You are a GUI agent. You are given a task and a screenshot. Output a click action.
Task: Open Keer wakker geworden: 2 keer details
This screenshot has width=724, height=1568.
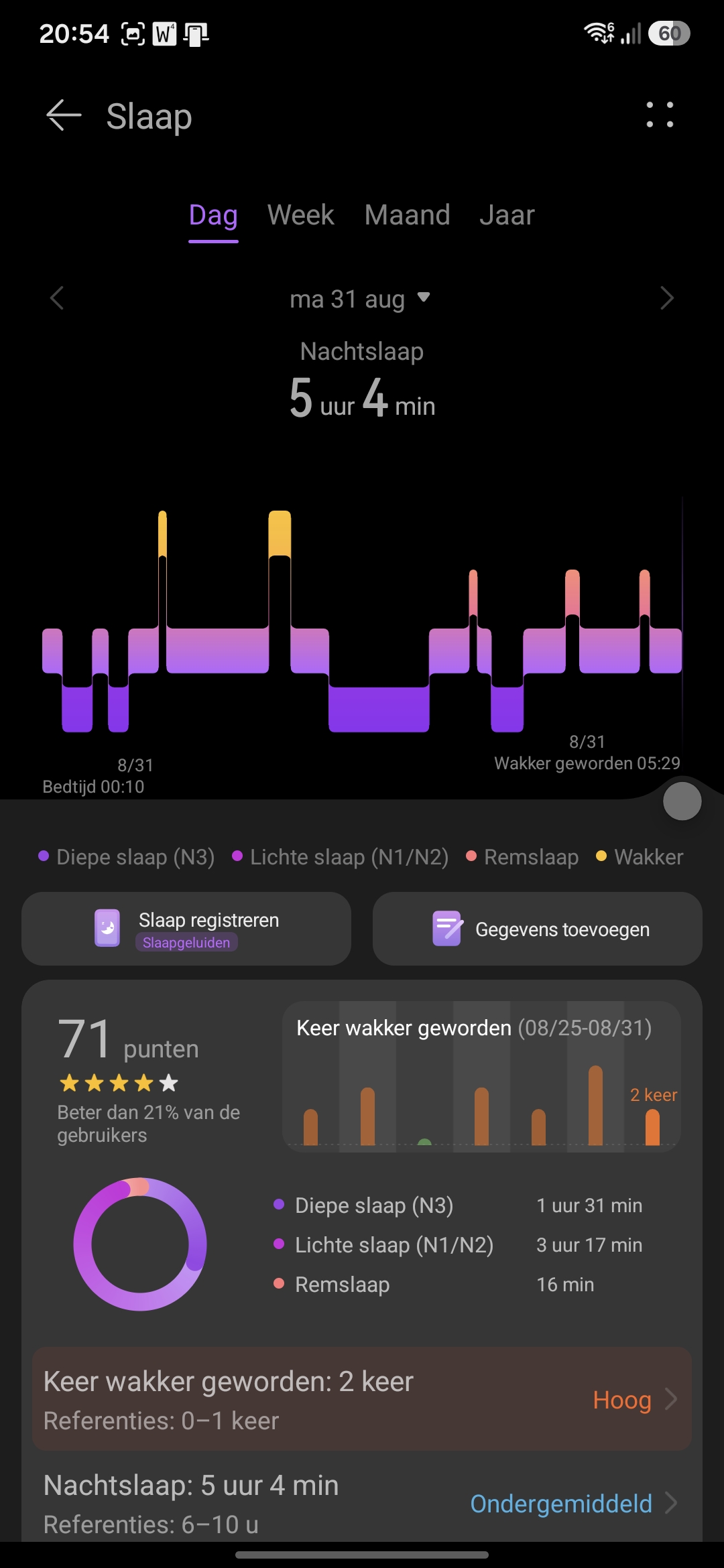click(362, 1399)
